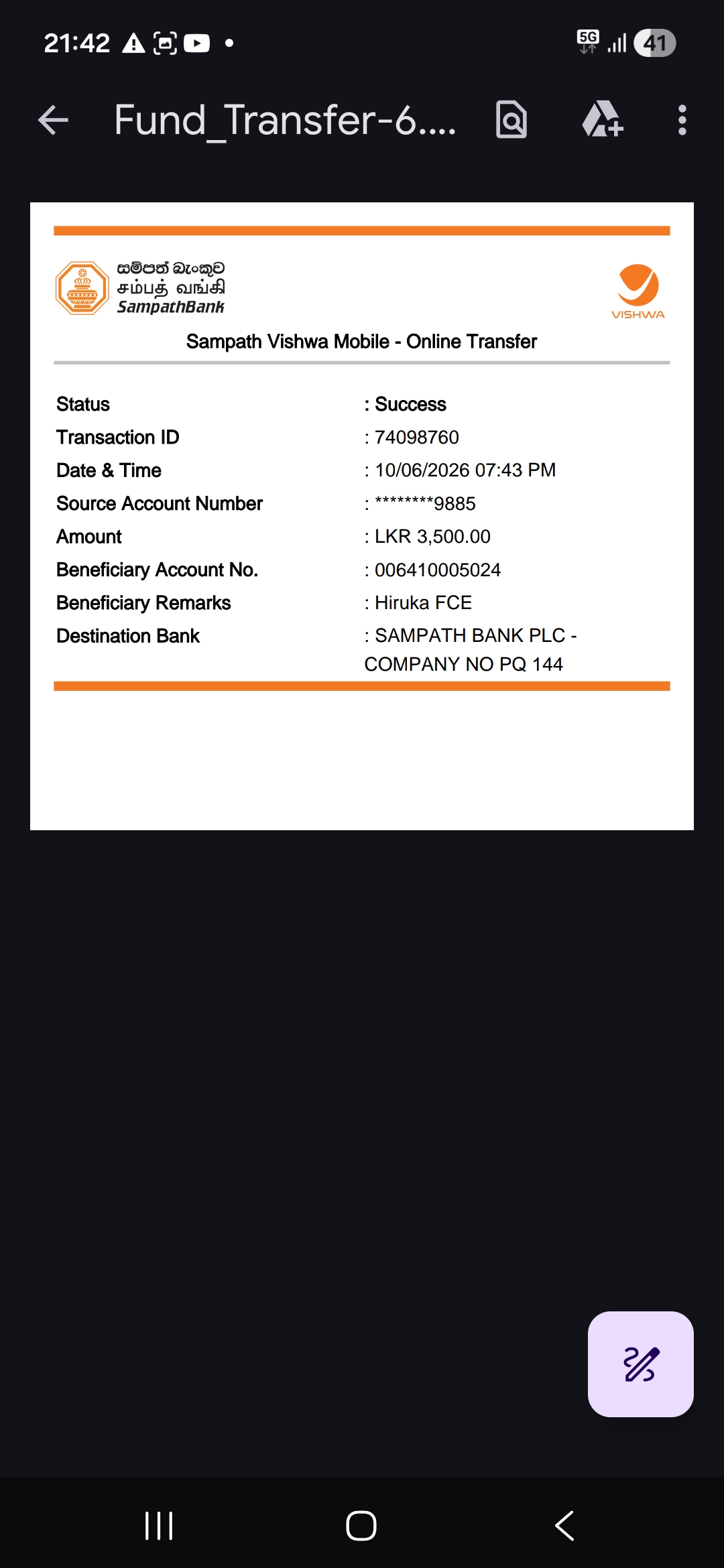The image size is (724, 1568).
Task: Go back using the app bar arrow
Action: (x=54, y=121)
